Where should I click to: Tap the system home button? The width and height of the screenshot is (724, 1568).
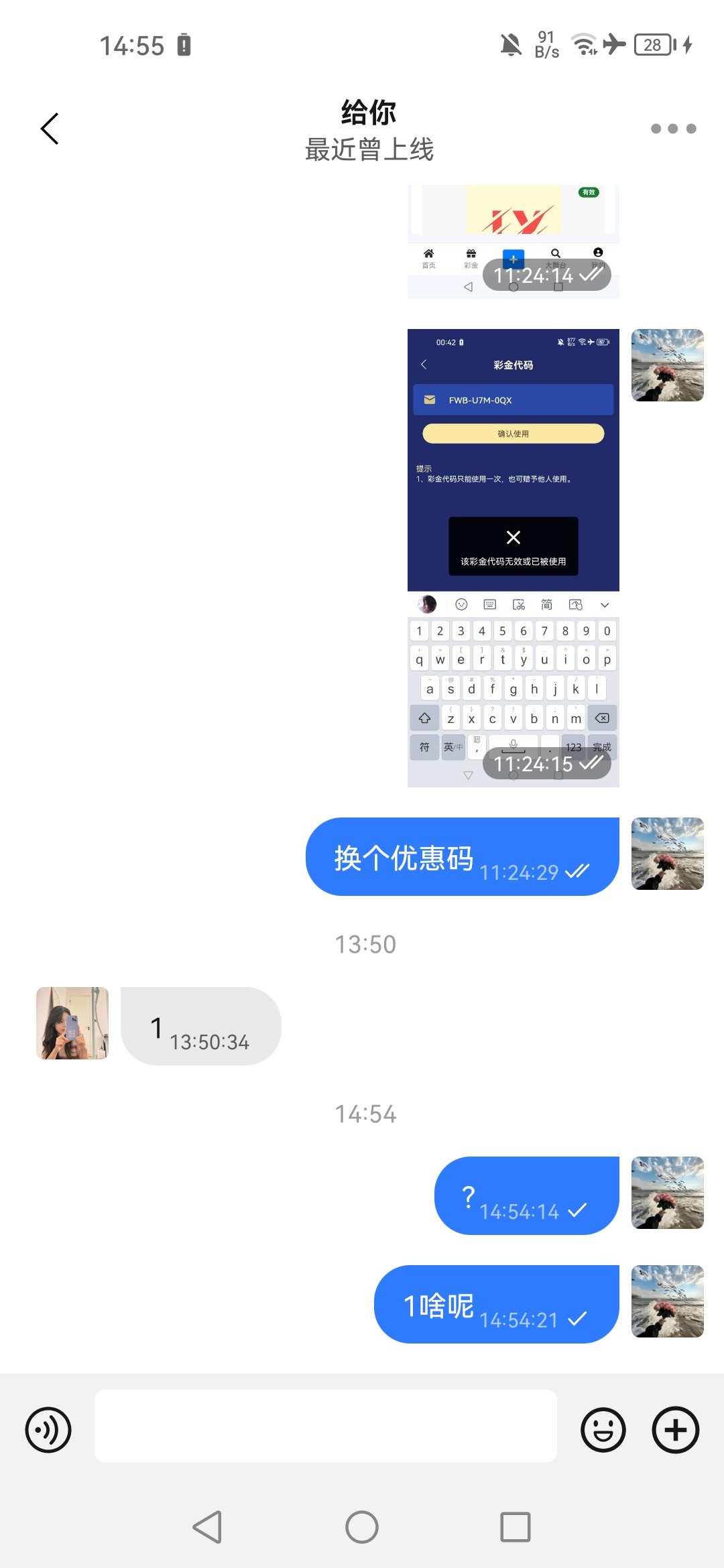tap(362, 1527)
